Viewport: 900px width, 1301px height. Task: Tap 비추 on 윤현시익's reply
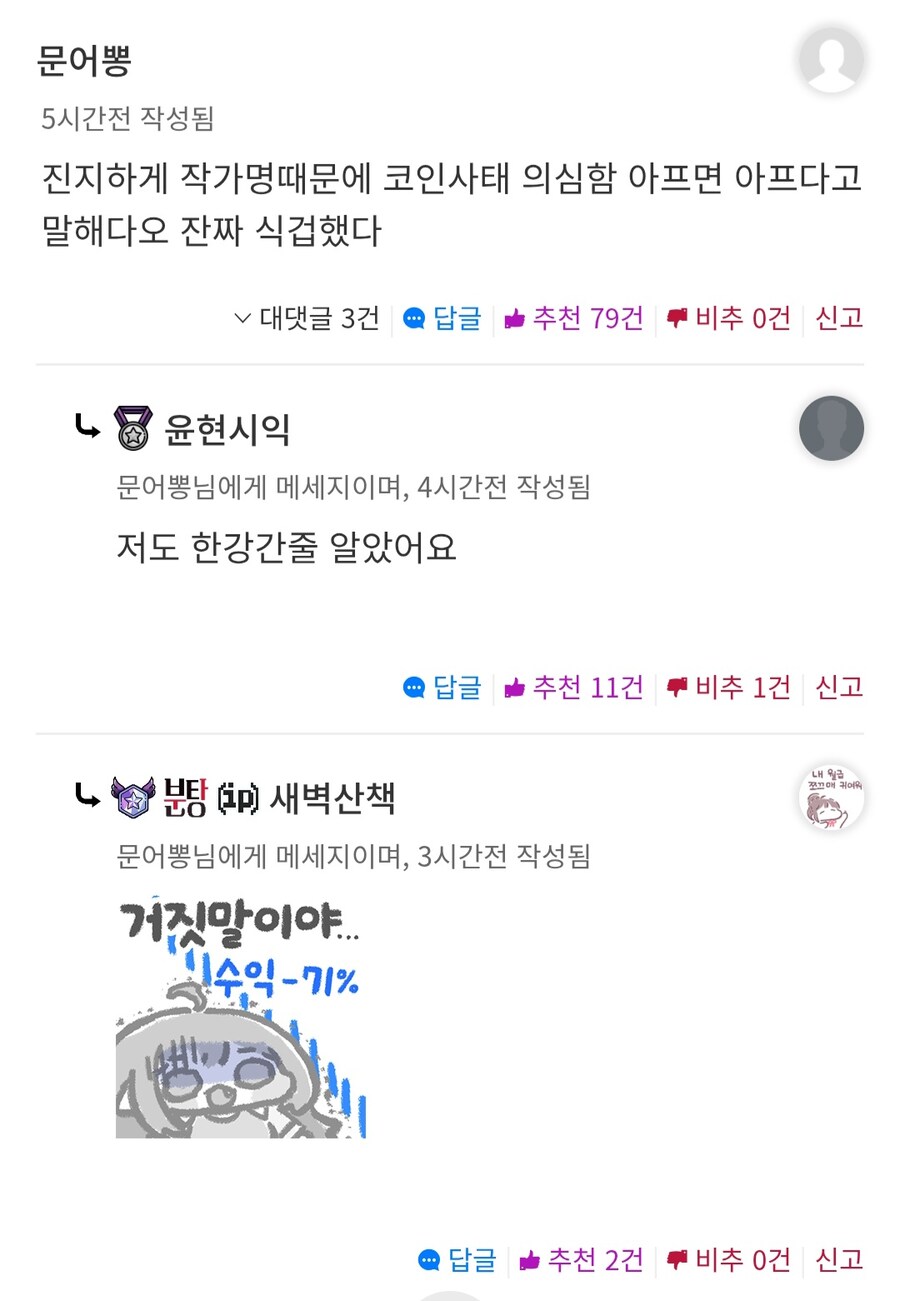[x=729, y=687]
